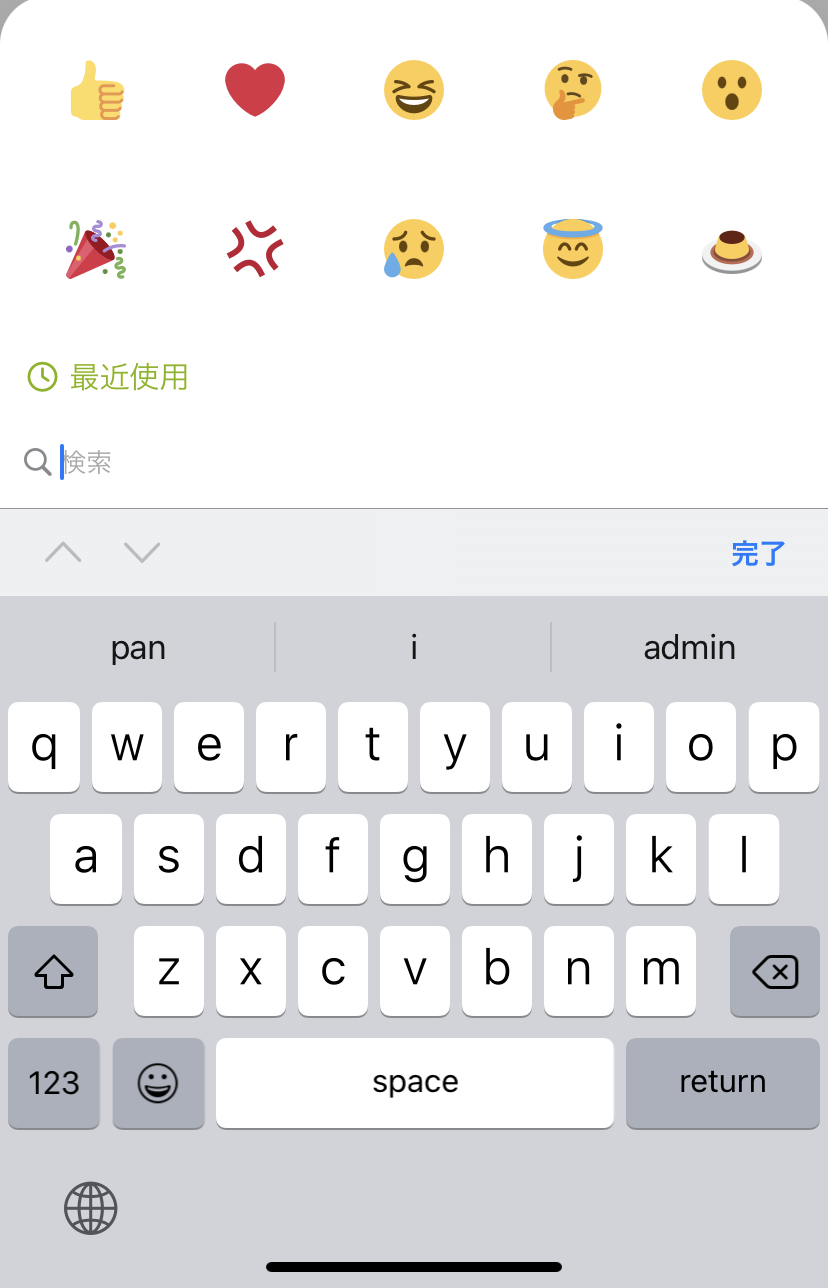
Task: Open the emoji keyboard with the smiley key
Action: coord(158,1082)
